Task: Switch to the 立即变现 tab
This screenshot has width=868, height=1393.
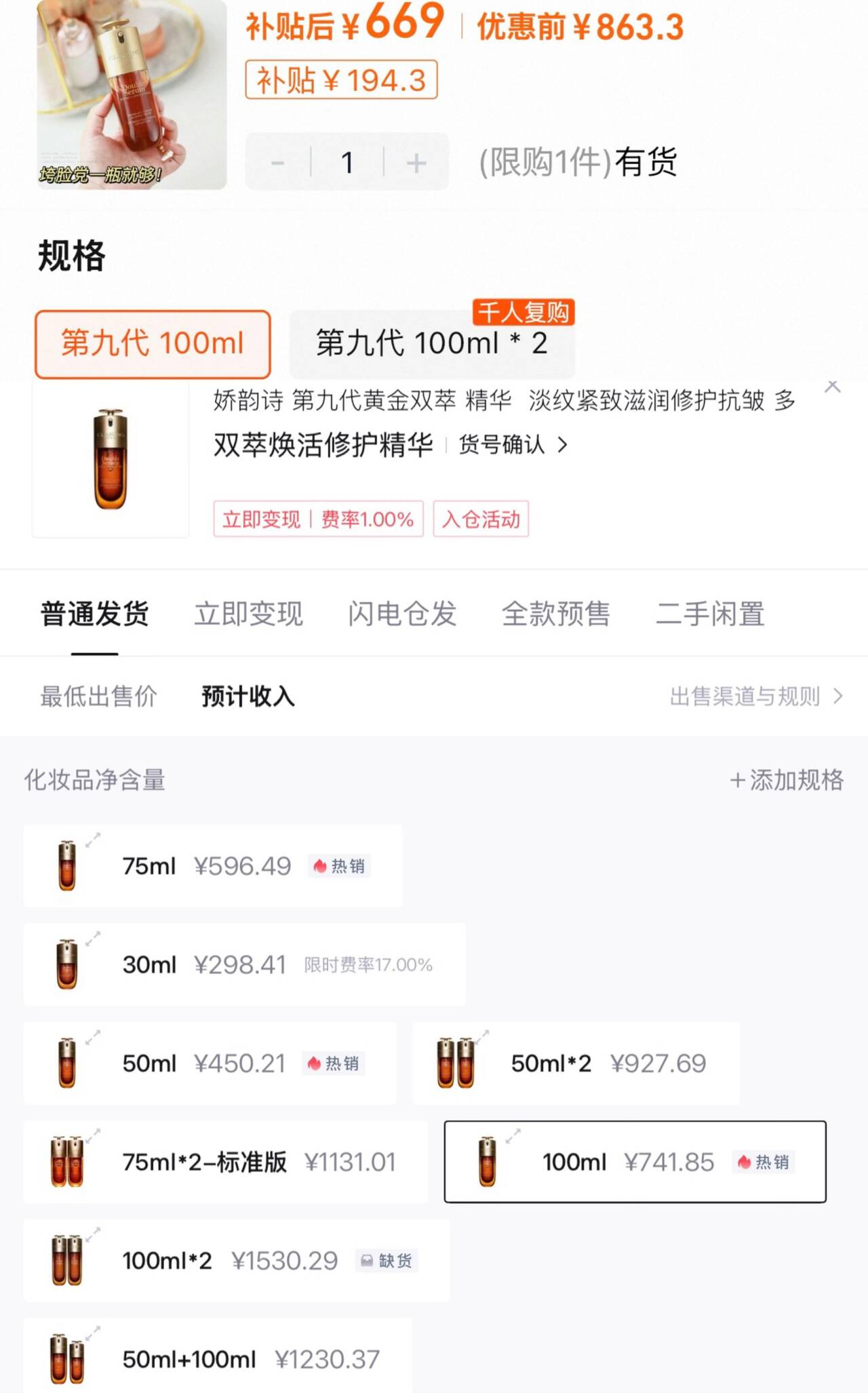Action: point(248,614)
